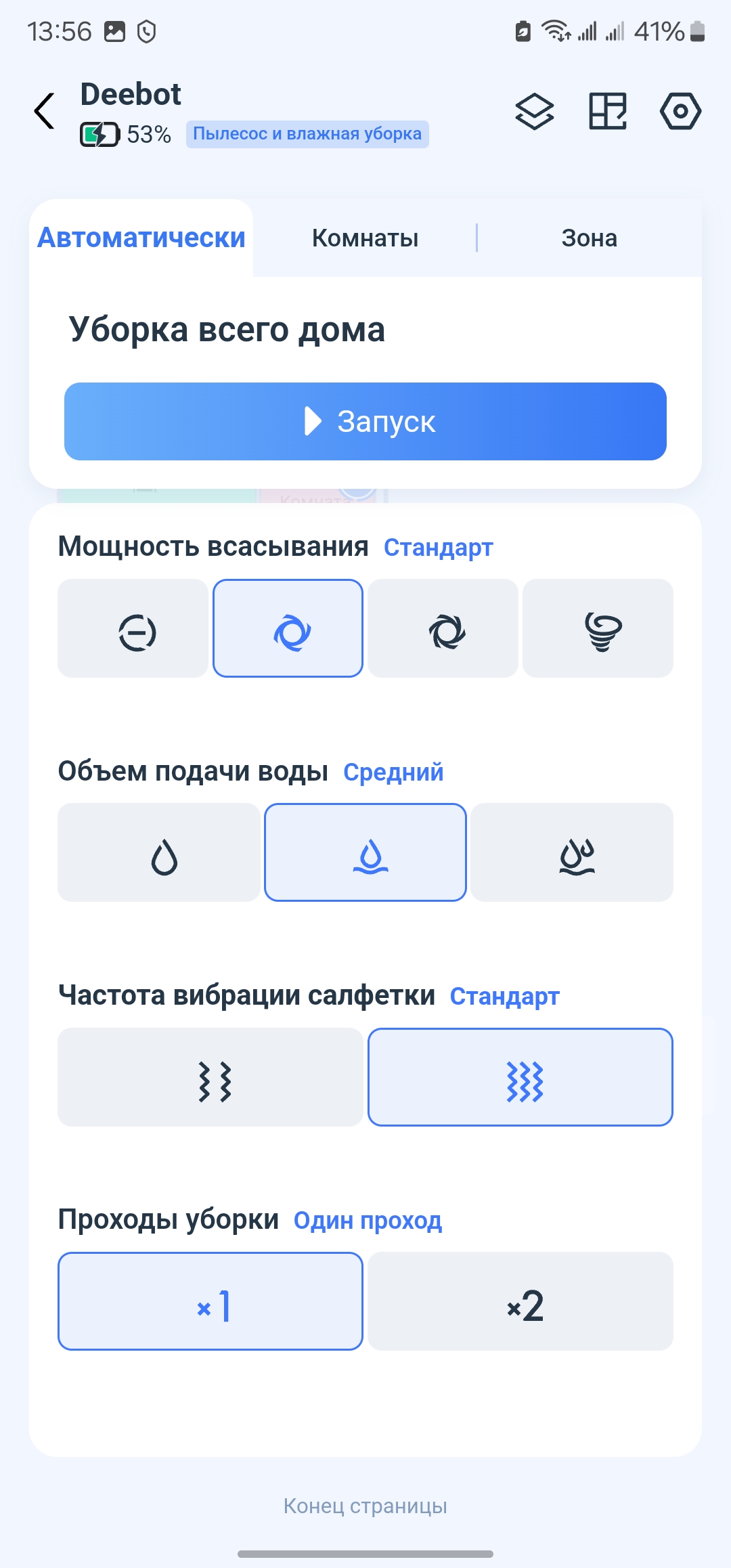Switch to the Зона tab
The width and height of the screenshot is (731, 1568).
[589, 238]
